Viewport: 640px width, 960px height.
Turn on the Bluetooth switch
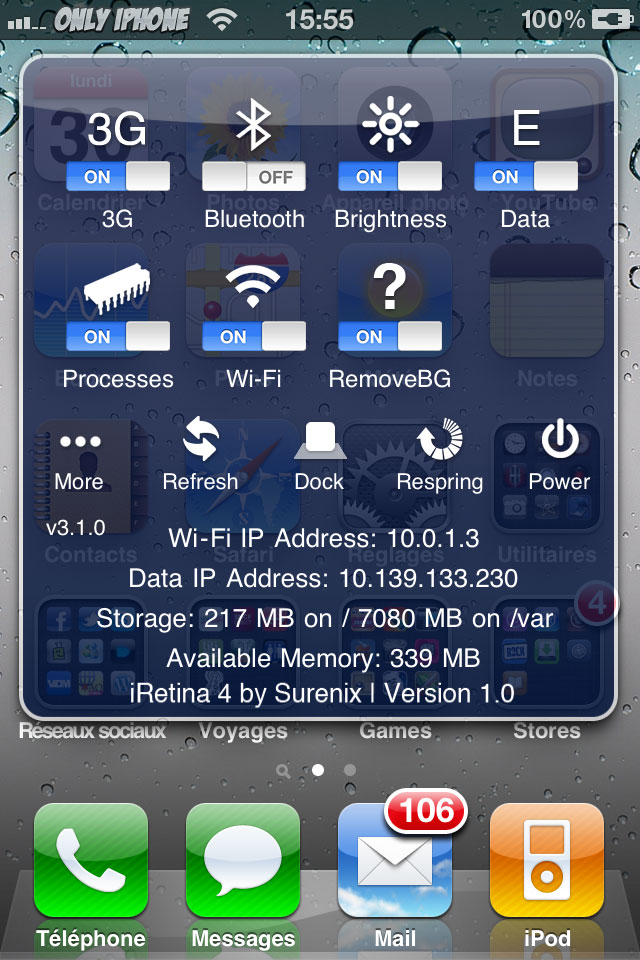pyautogui.click(x=254, y=177)
